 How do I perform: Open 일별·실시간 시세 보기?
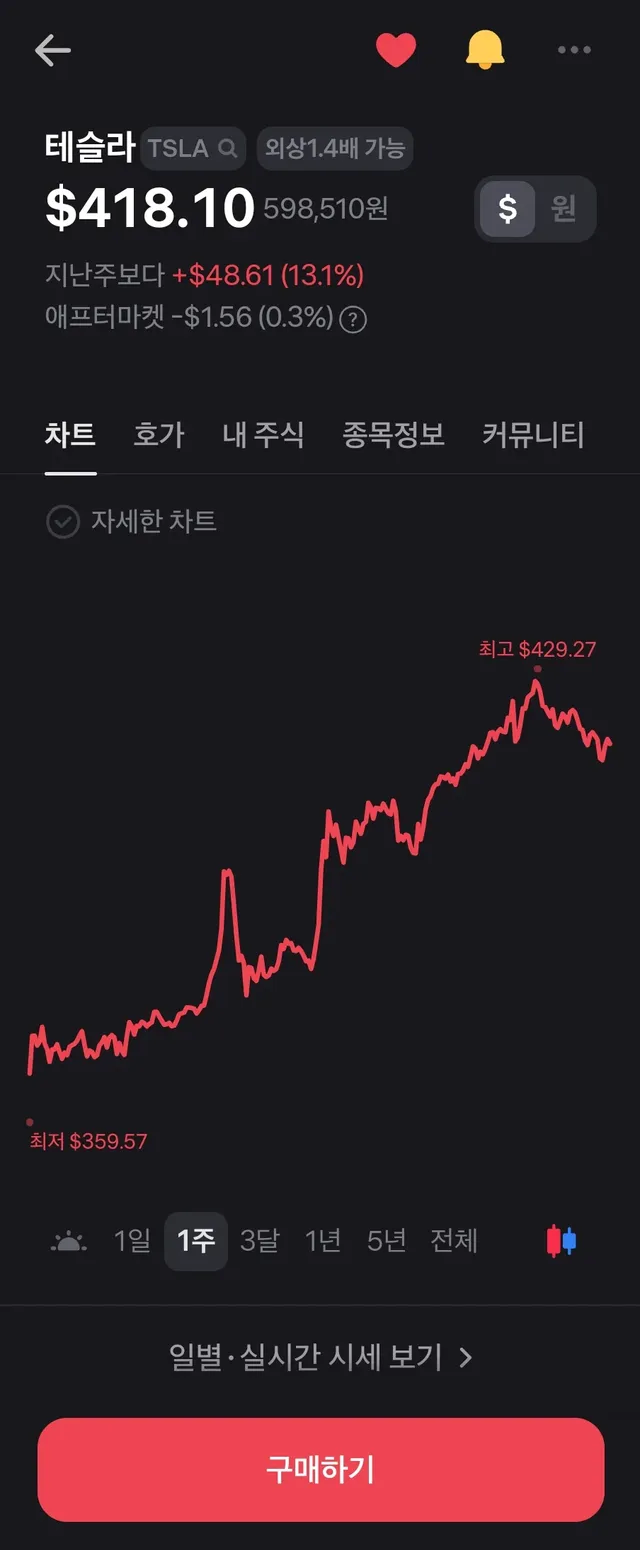click(320, 1357)
